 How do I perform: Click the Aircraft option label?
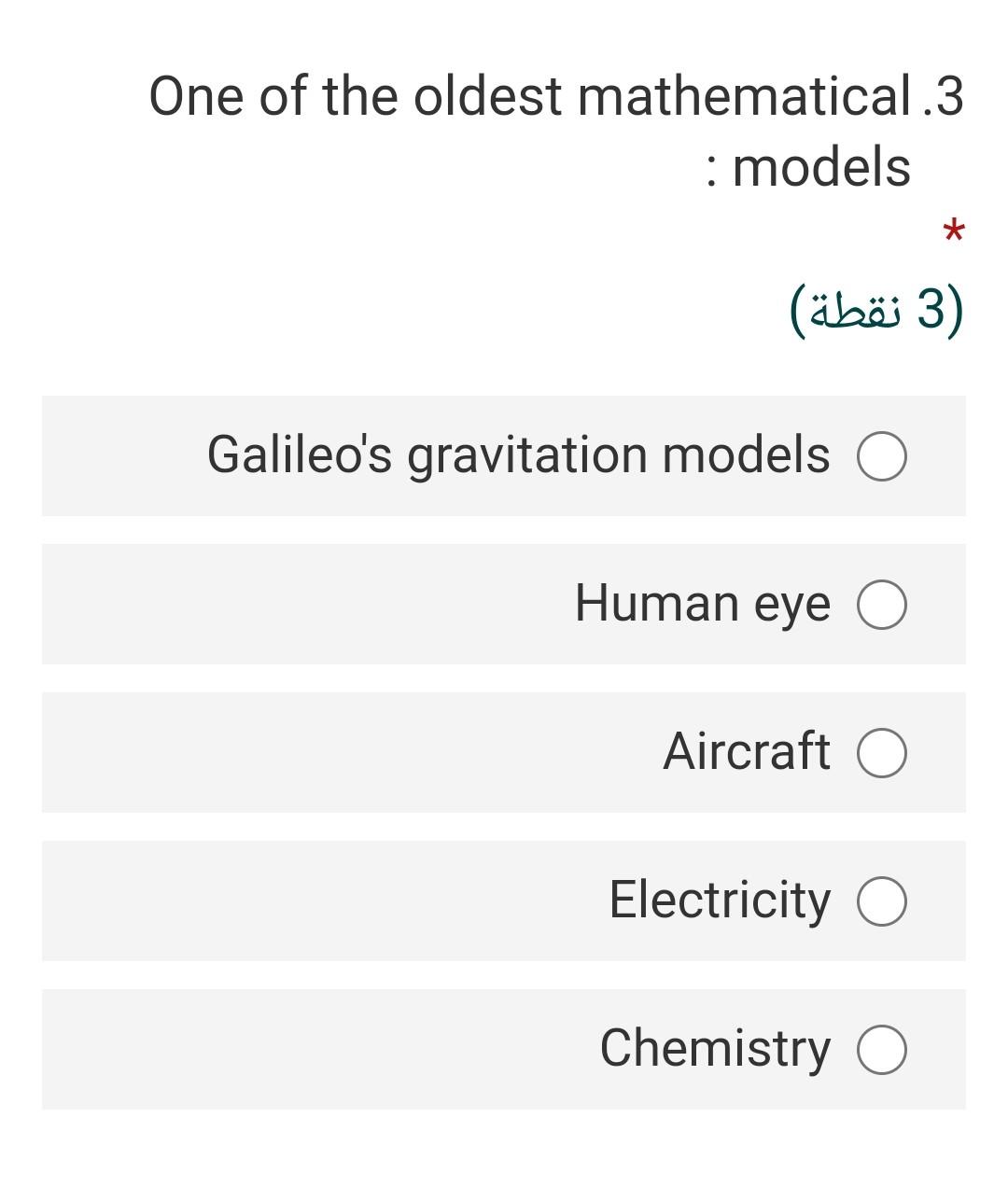tap(746, 752)
